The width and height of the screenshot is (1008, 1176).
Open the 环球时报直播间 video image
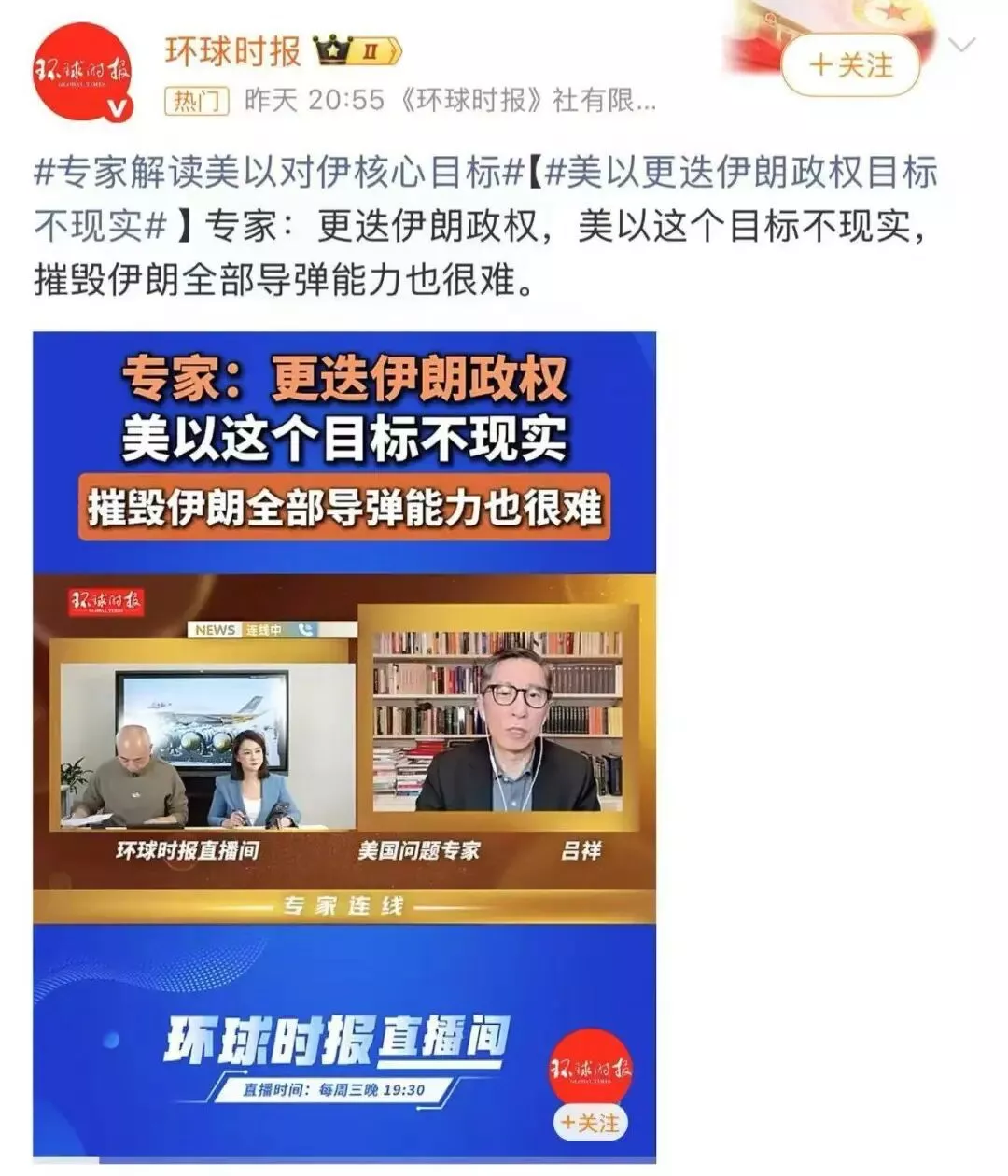point(344,746)
